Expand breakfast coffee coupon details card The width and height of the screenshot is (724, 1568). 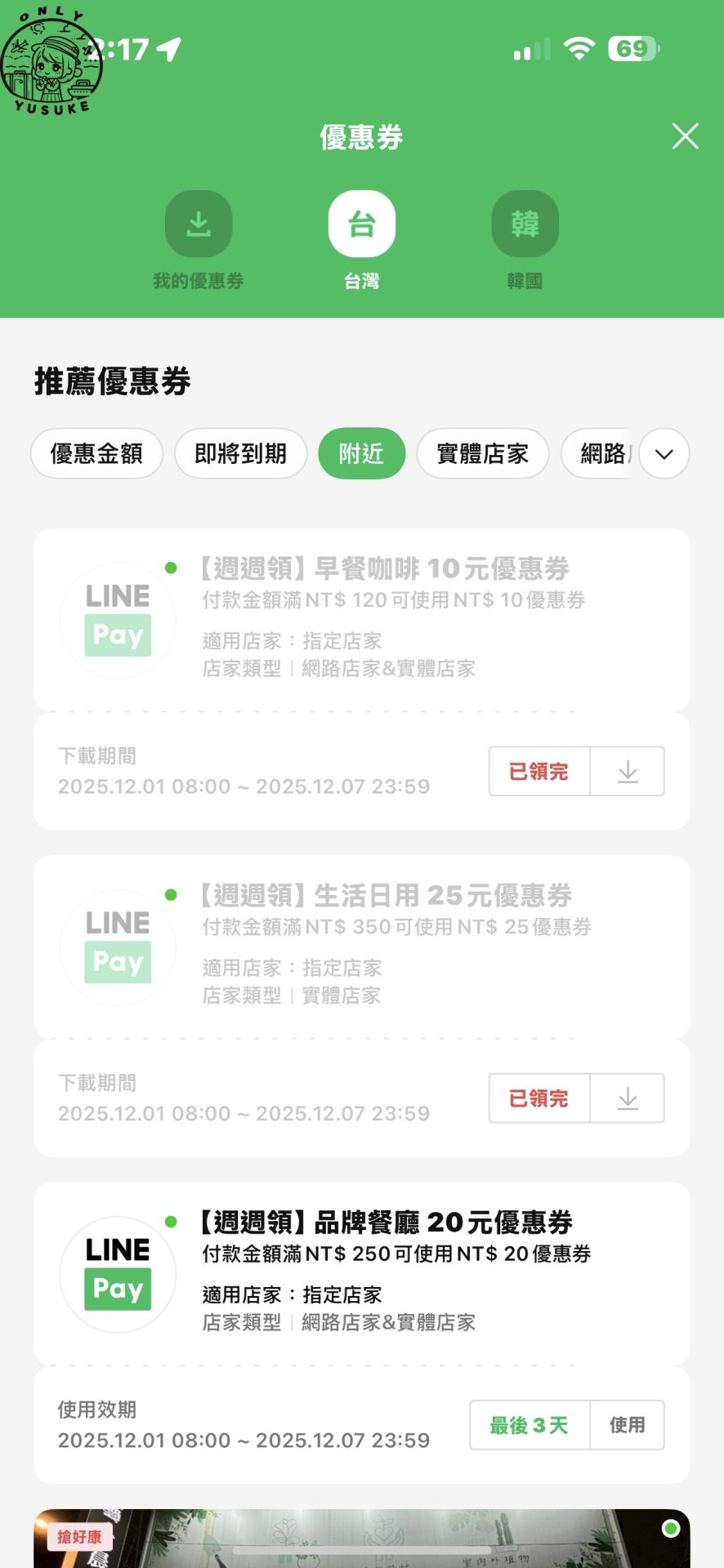click(362, 619)
